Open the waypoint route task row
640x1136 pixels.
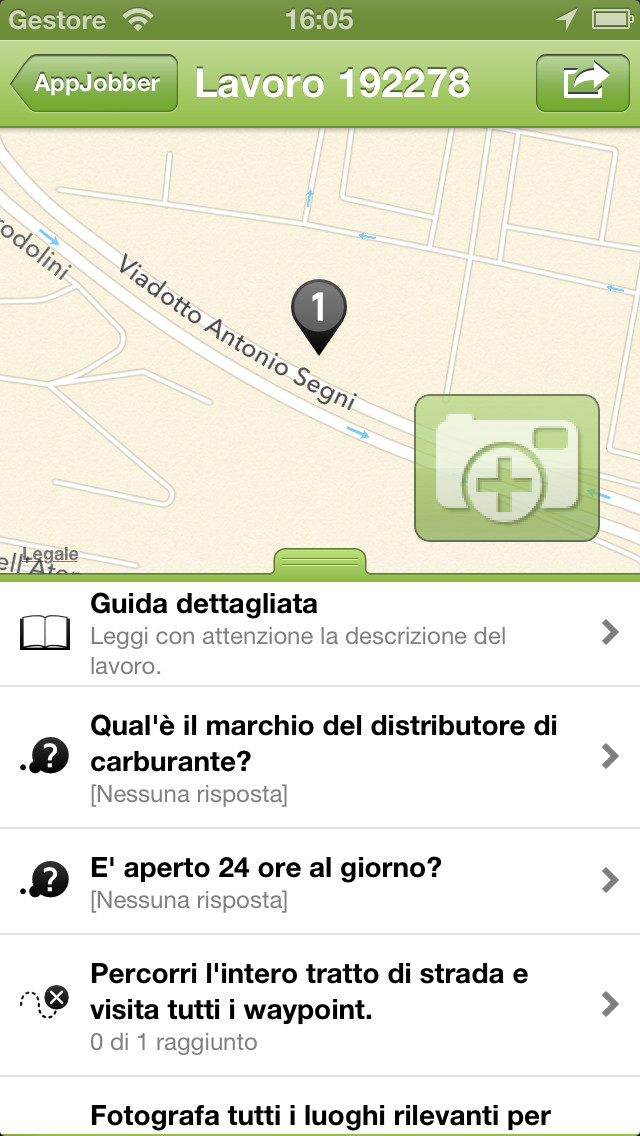(320, 1005)
